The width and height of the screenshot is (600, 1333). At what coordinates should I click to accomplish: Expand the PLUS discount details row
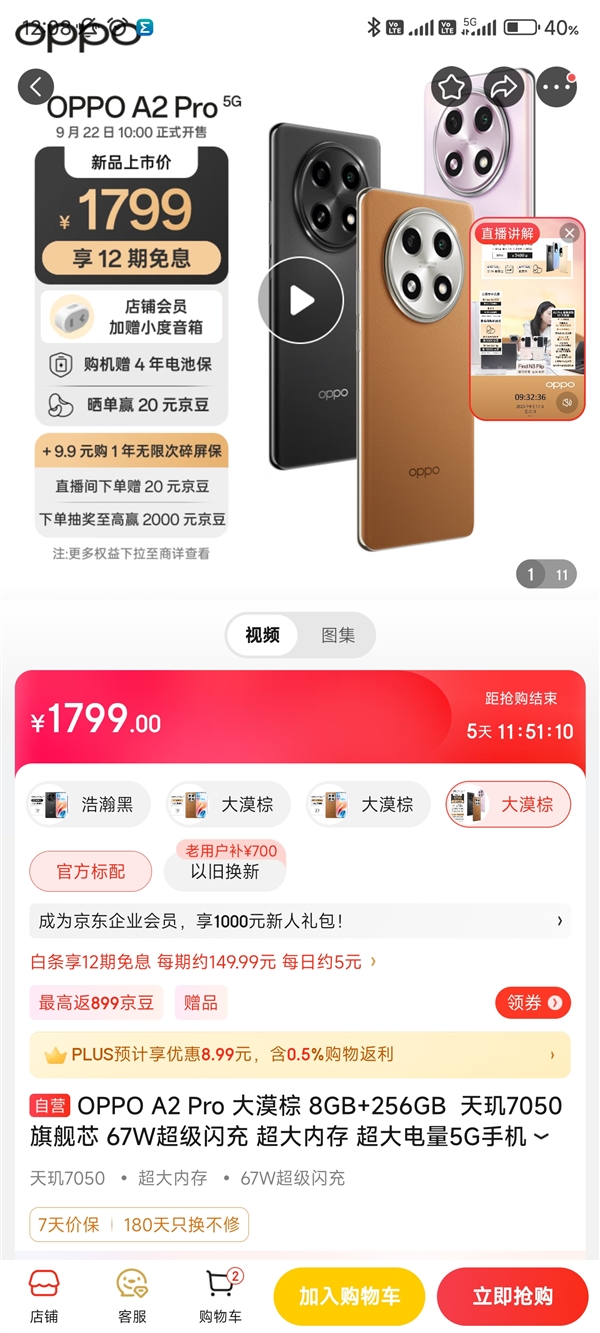point(300,1054)
